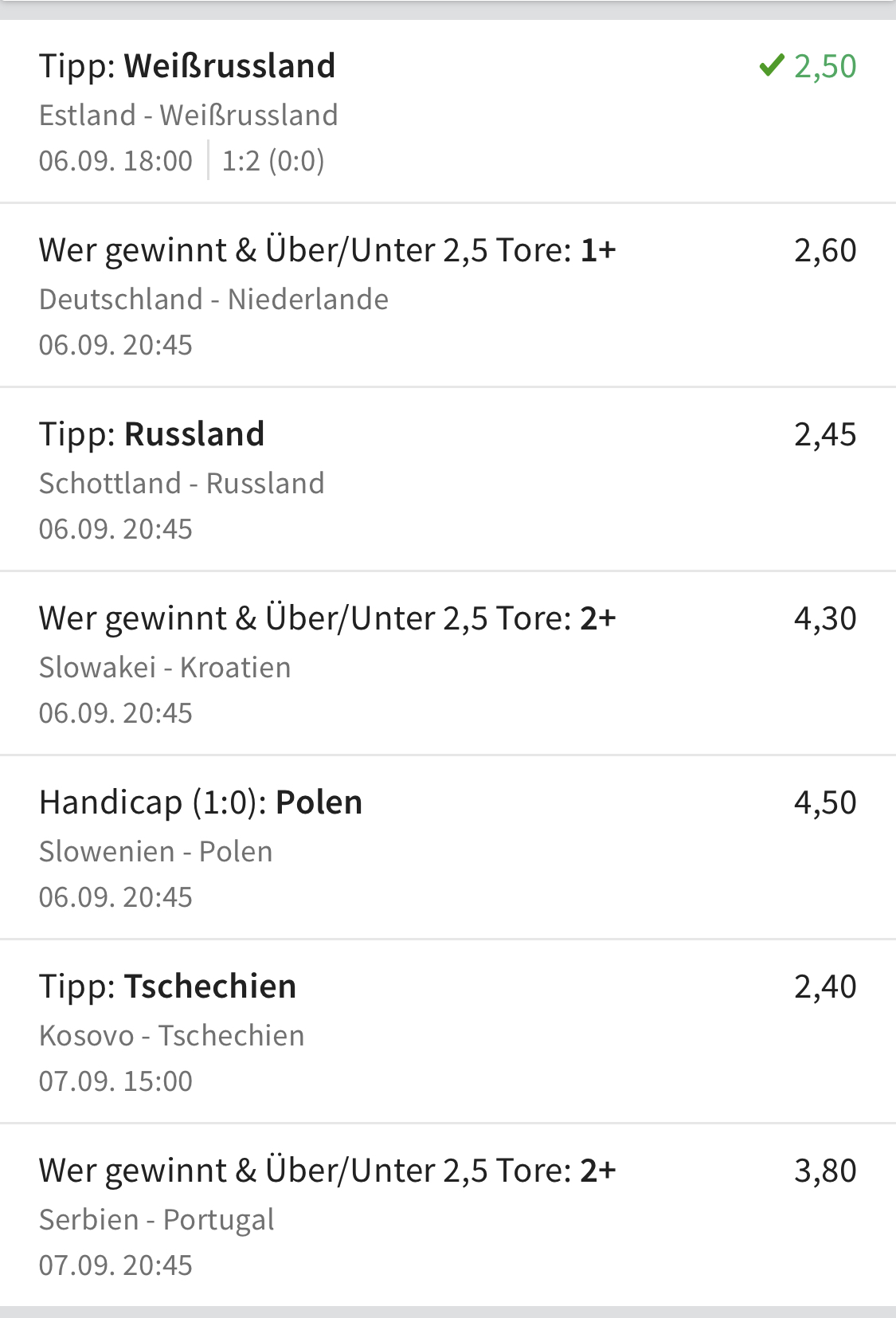Tap the Kosovo - Tschechien bet row
This screenshot has width=896, height=1318.
click(x=446, y=1033)
